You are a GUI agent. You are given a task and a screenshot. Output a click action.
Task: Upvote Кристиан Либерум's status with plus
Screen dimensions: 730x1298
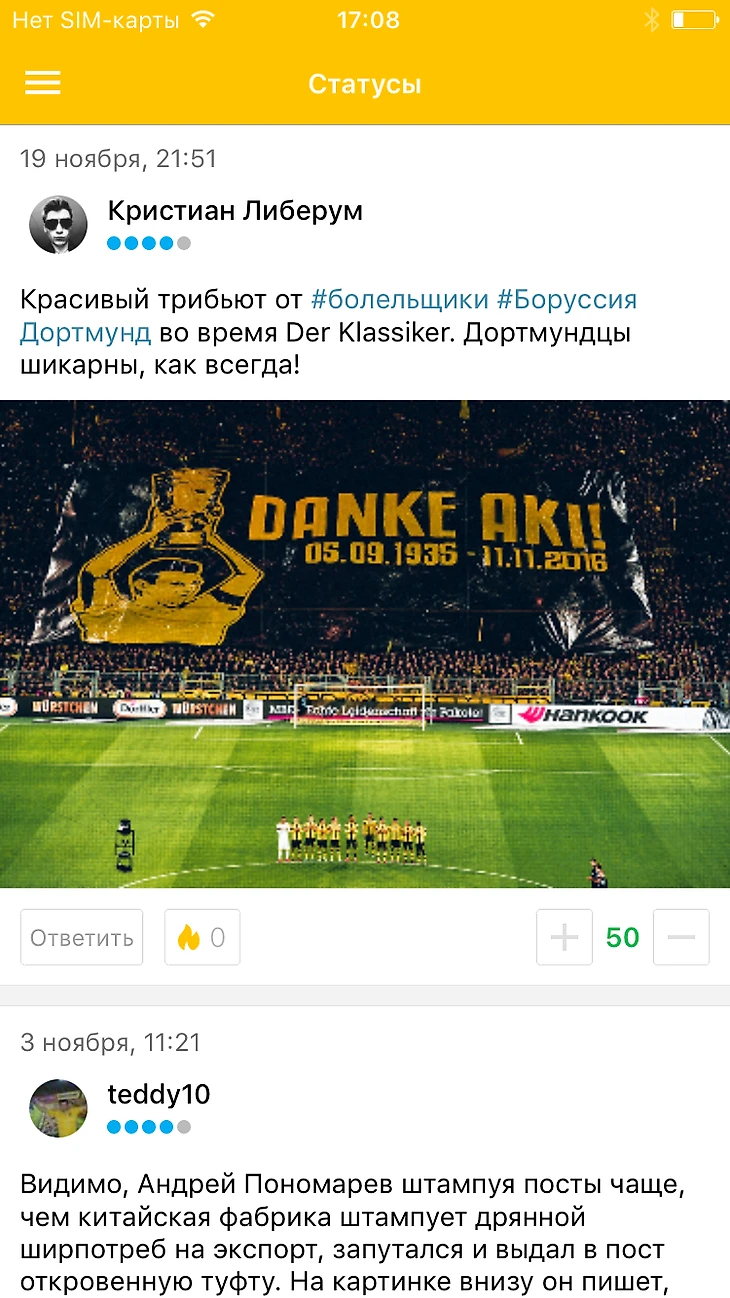pyautogui.click(x=564, y=937)
